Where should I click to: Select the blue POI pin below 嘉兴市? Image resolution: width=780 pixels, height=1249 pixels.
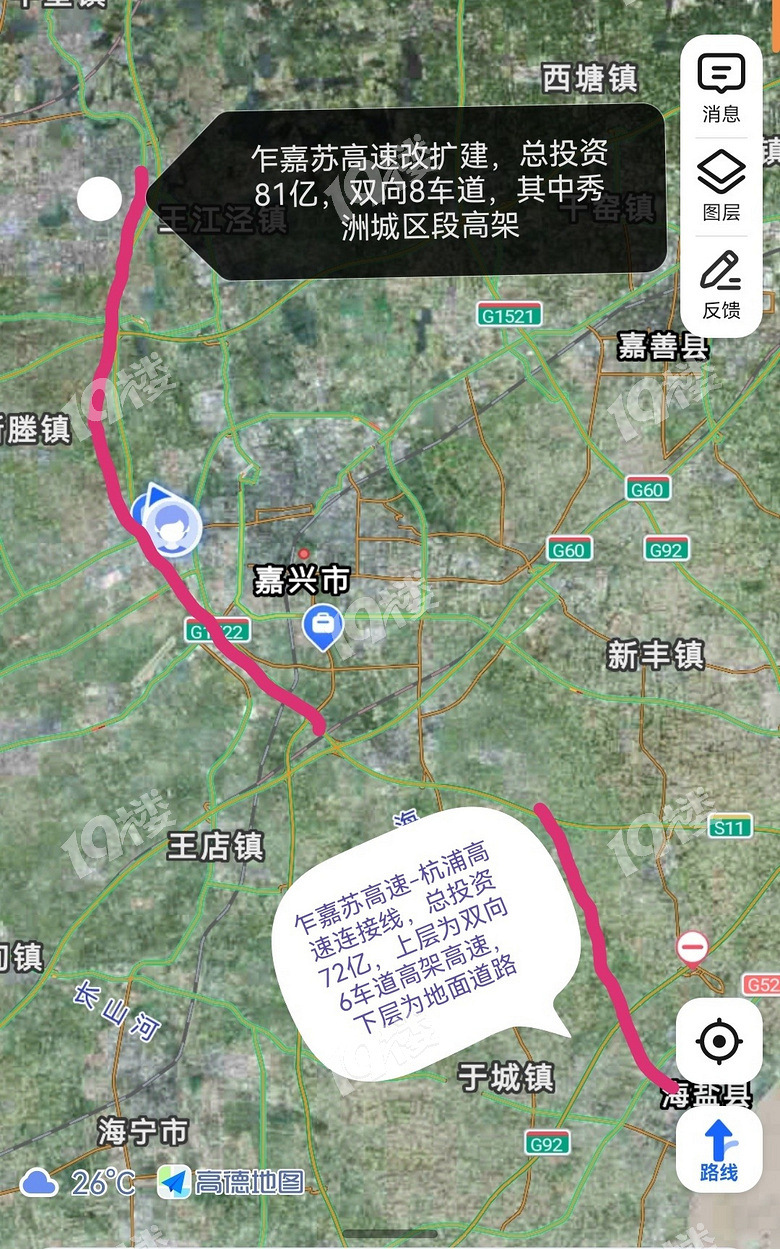pos(322,625)
